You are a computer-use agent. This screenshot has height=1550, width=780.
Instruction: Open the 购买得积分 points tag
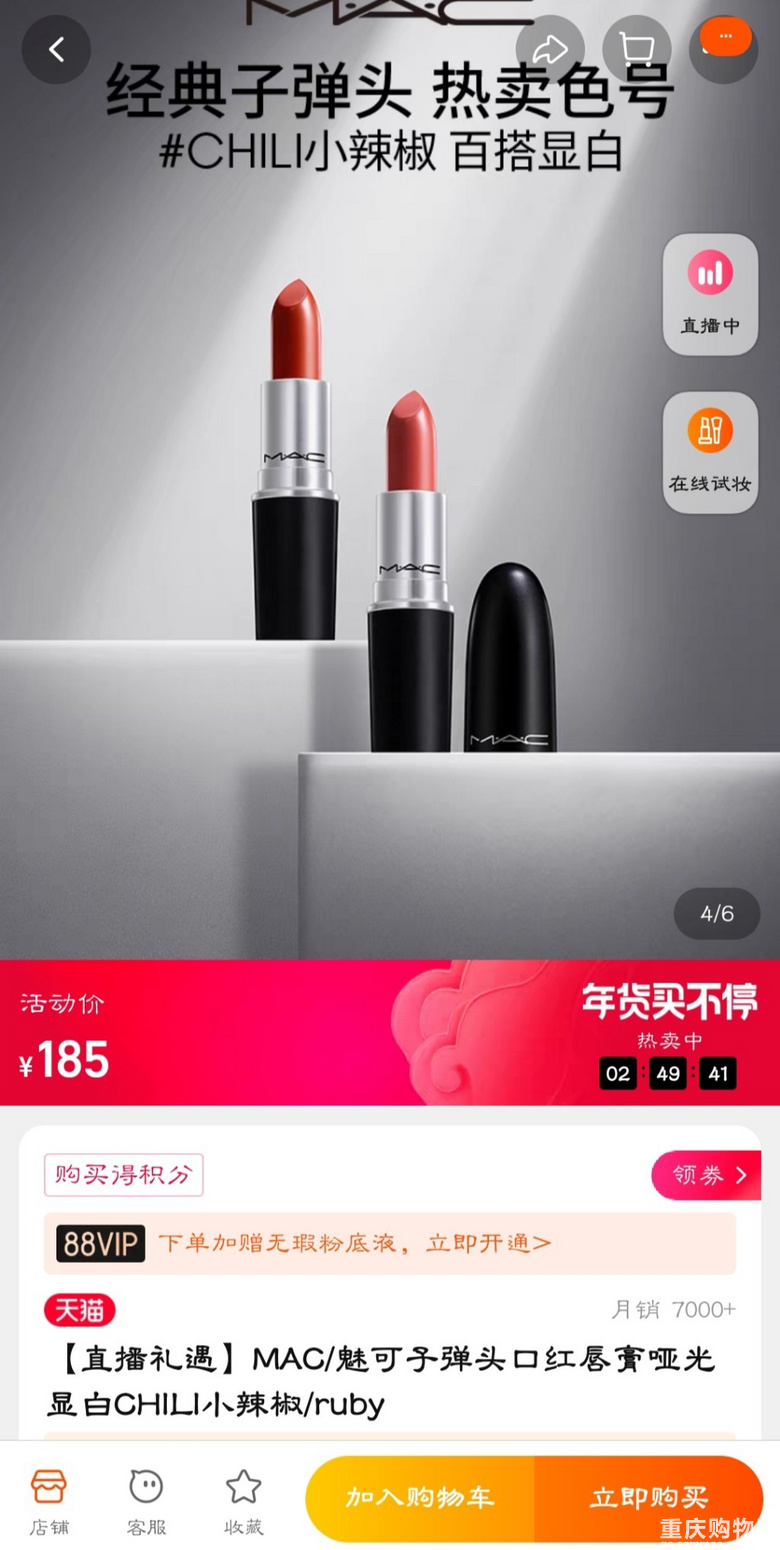(x=123, y=1175)
